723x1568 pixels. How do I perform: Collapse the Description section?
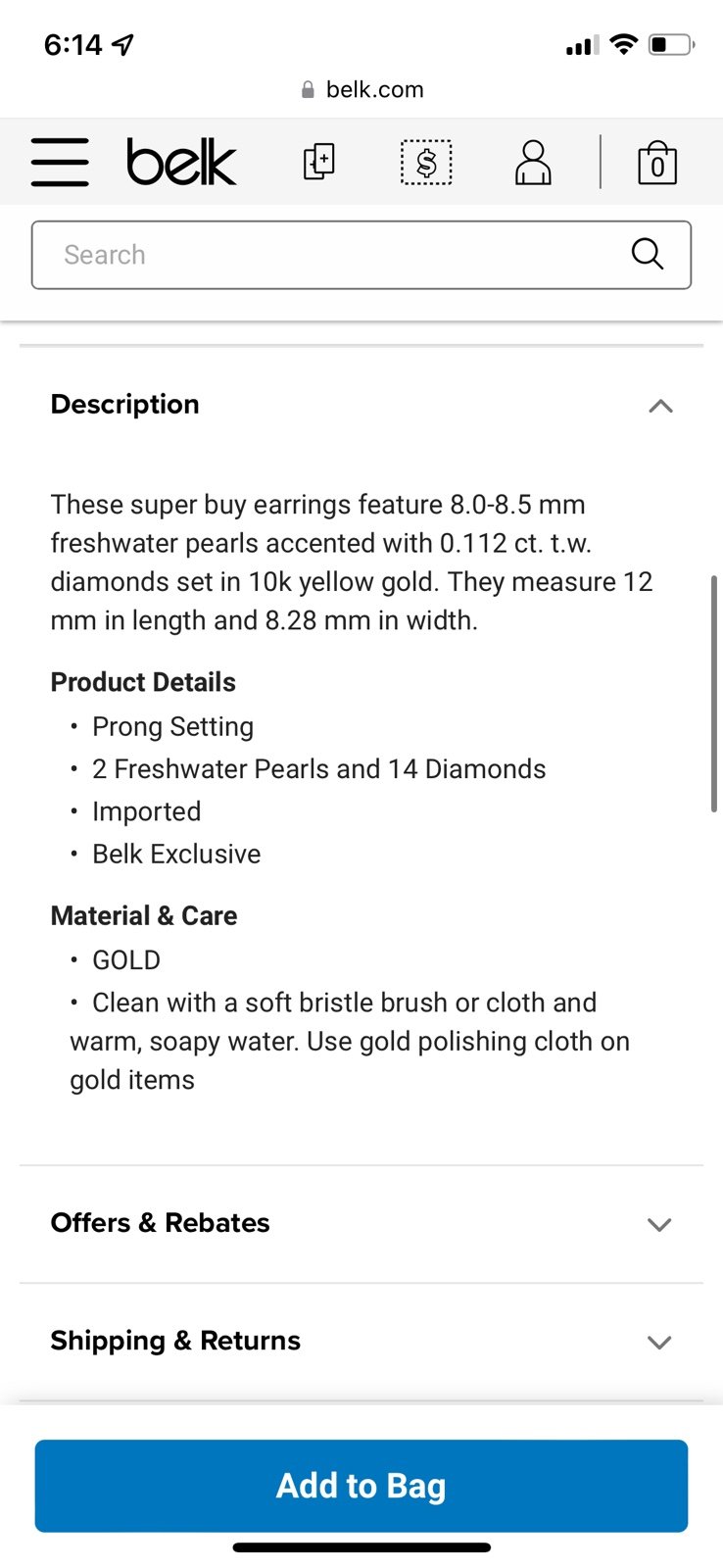coord(361,405)
